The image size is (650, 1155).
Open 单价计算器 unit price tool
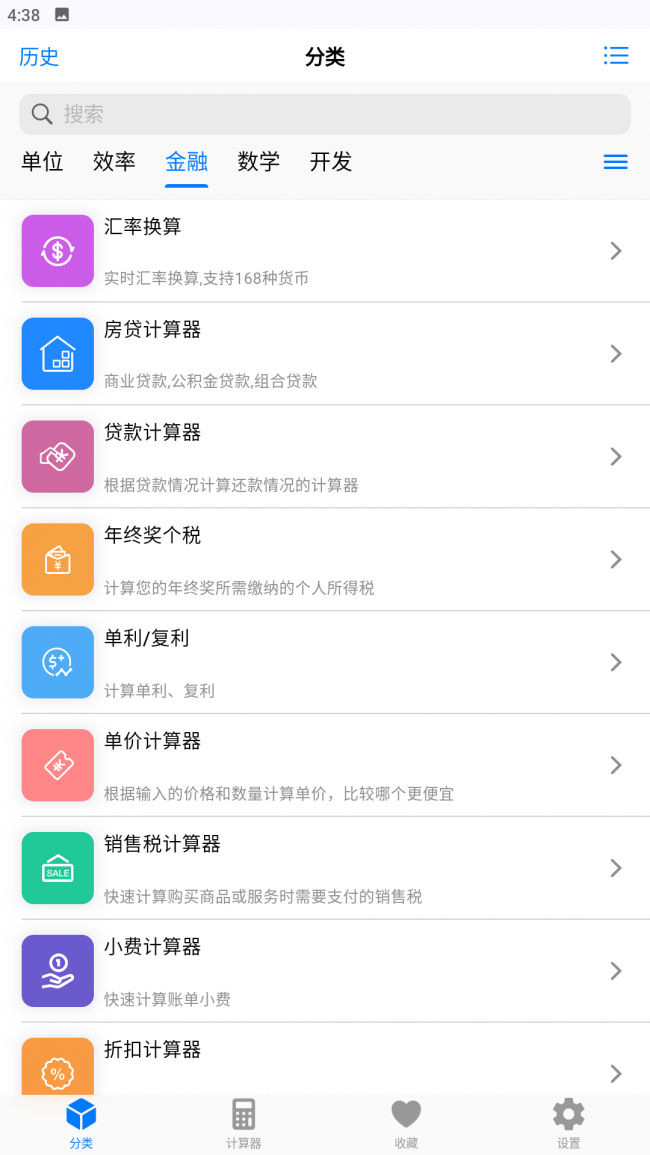point(325,766)
